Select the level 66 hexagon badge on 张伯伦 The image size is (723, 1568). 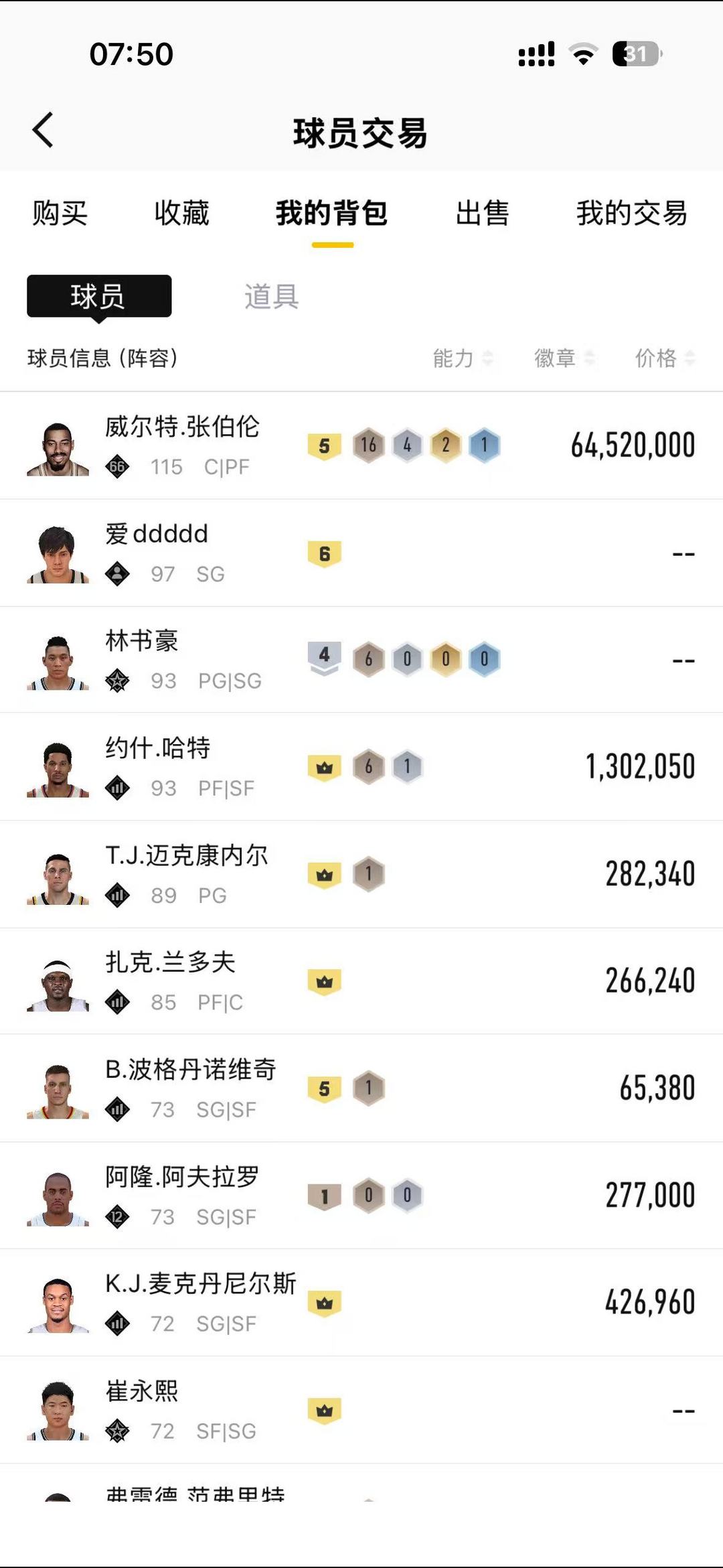(116, 466)
